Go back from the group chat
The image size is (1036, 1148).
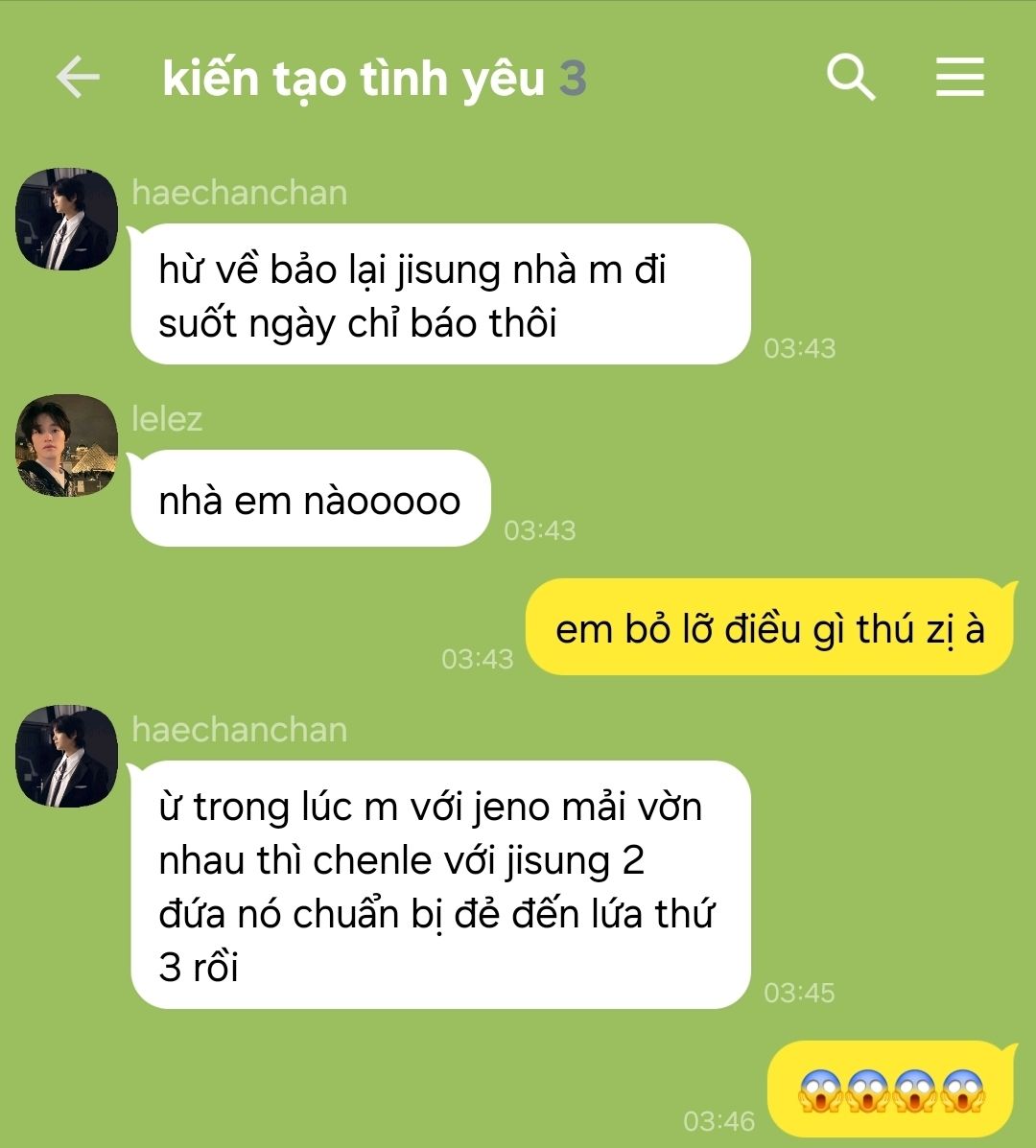(78, 78)
